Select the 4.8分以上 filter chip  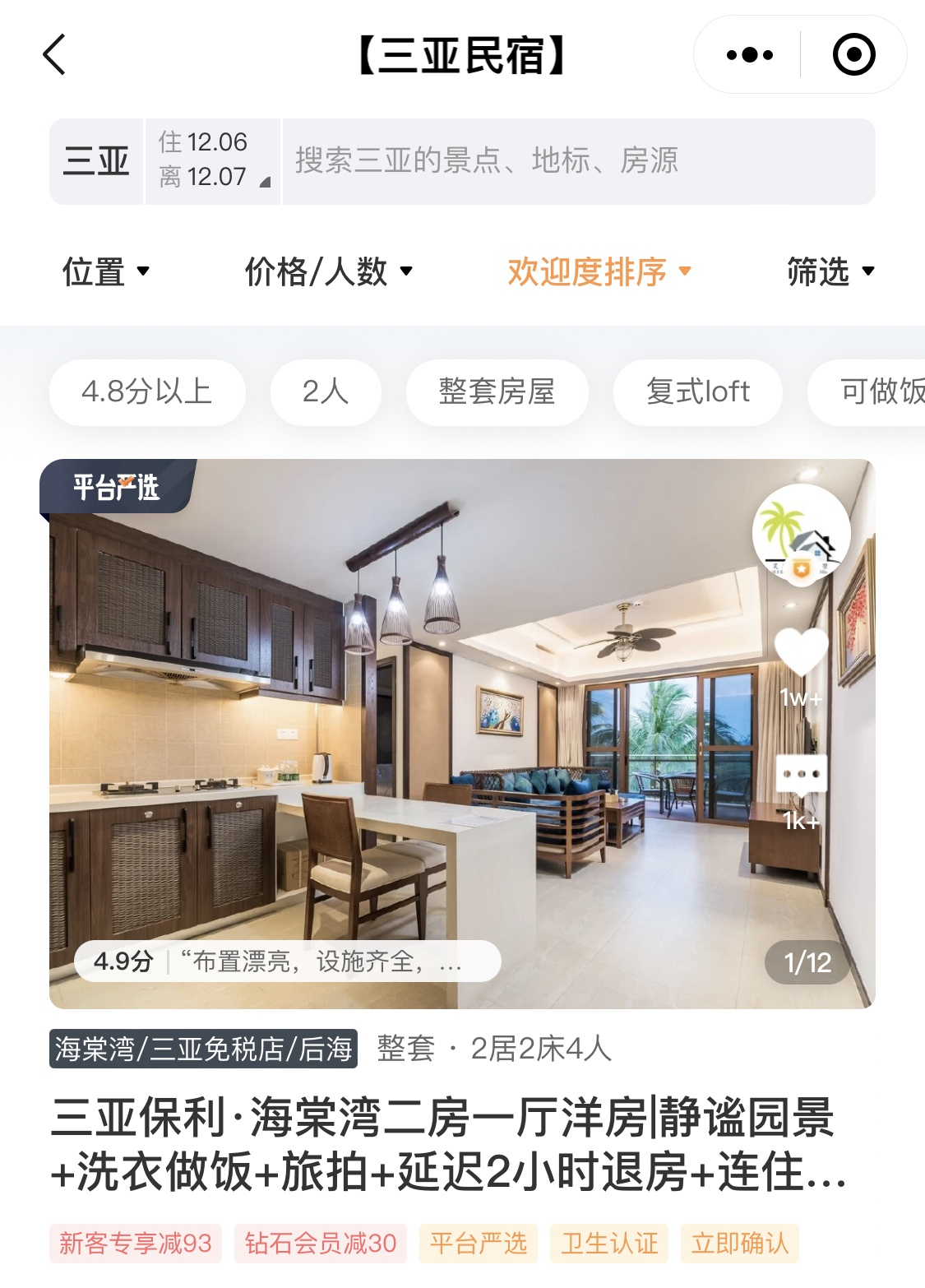coord(147,392)
